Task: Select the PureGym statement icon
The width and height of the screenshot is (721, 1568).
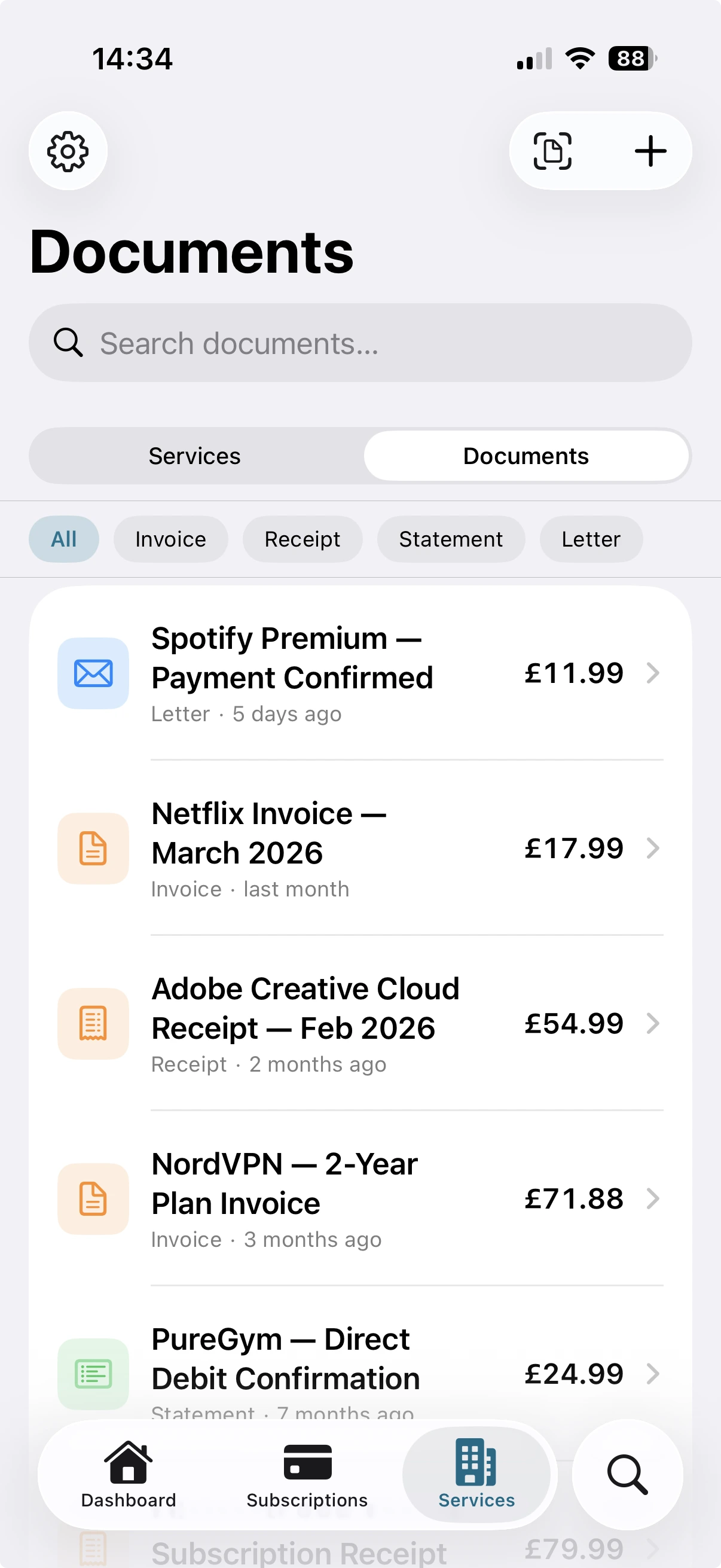Action: click(93, 1374)
